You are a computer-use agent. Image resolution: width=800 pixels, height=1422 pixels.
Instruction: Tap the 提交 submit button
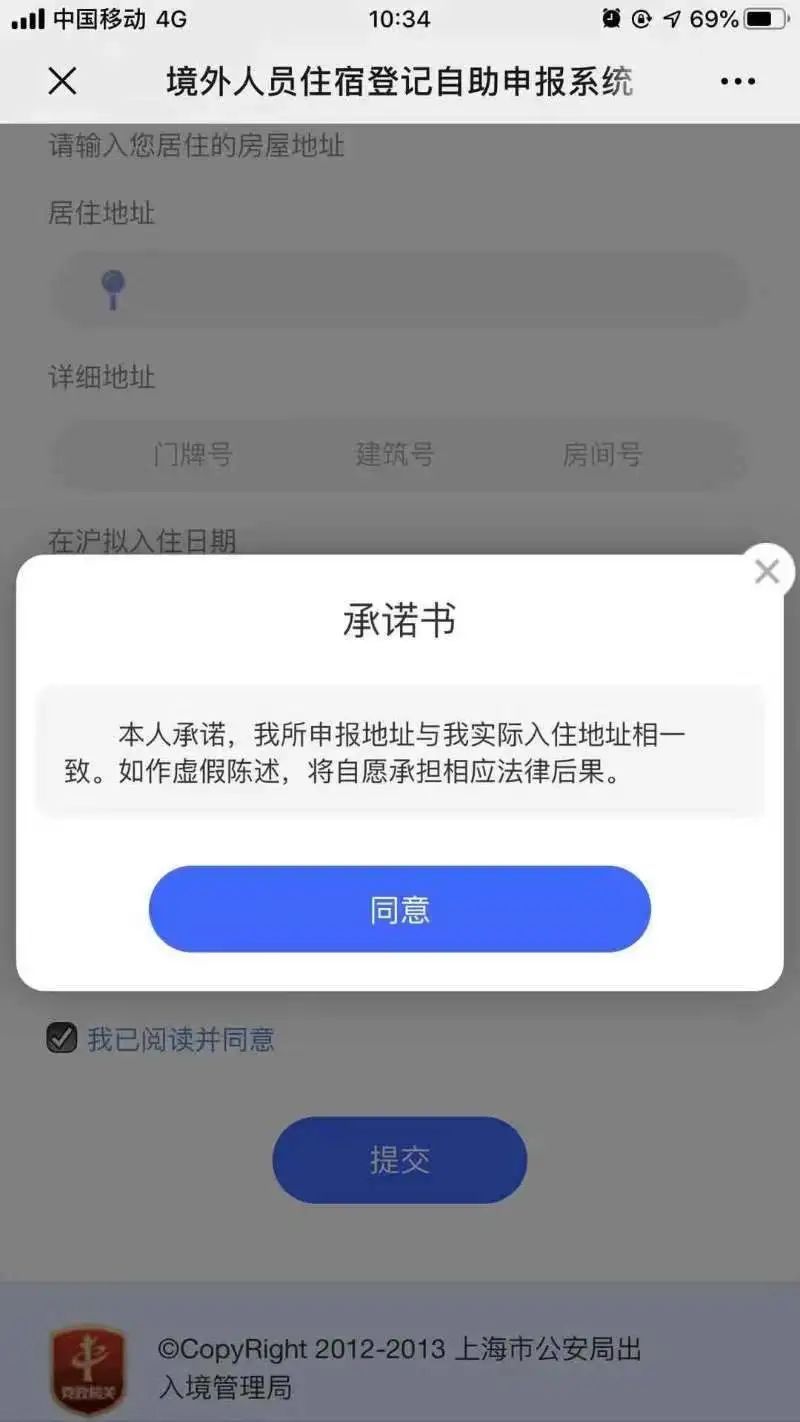400,1159
